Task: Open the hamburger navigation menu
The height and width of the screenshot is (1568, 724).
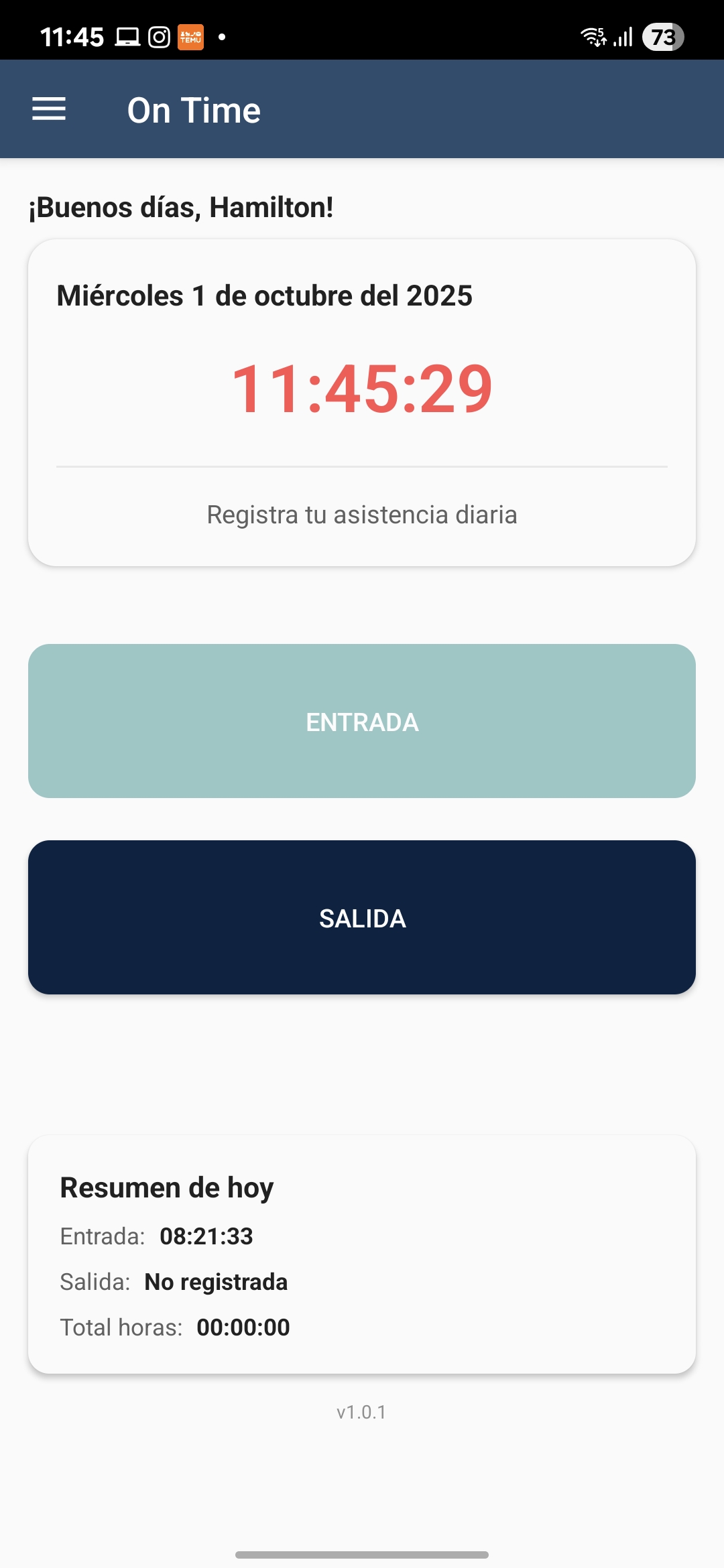Action: 49,109
